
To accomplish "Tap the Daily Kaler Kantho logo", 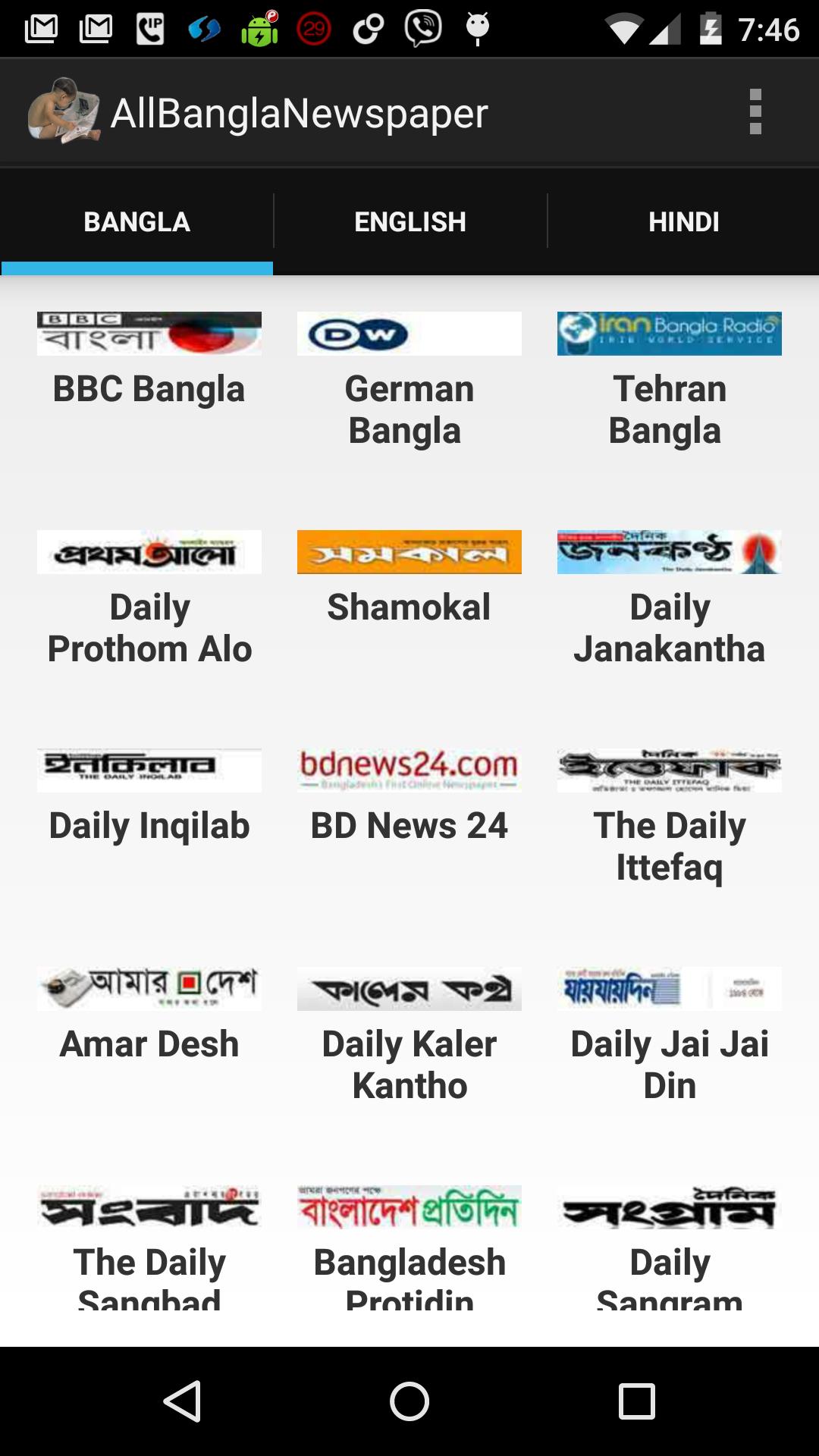I will [409, 987].
